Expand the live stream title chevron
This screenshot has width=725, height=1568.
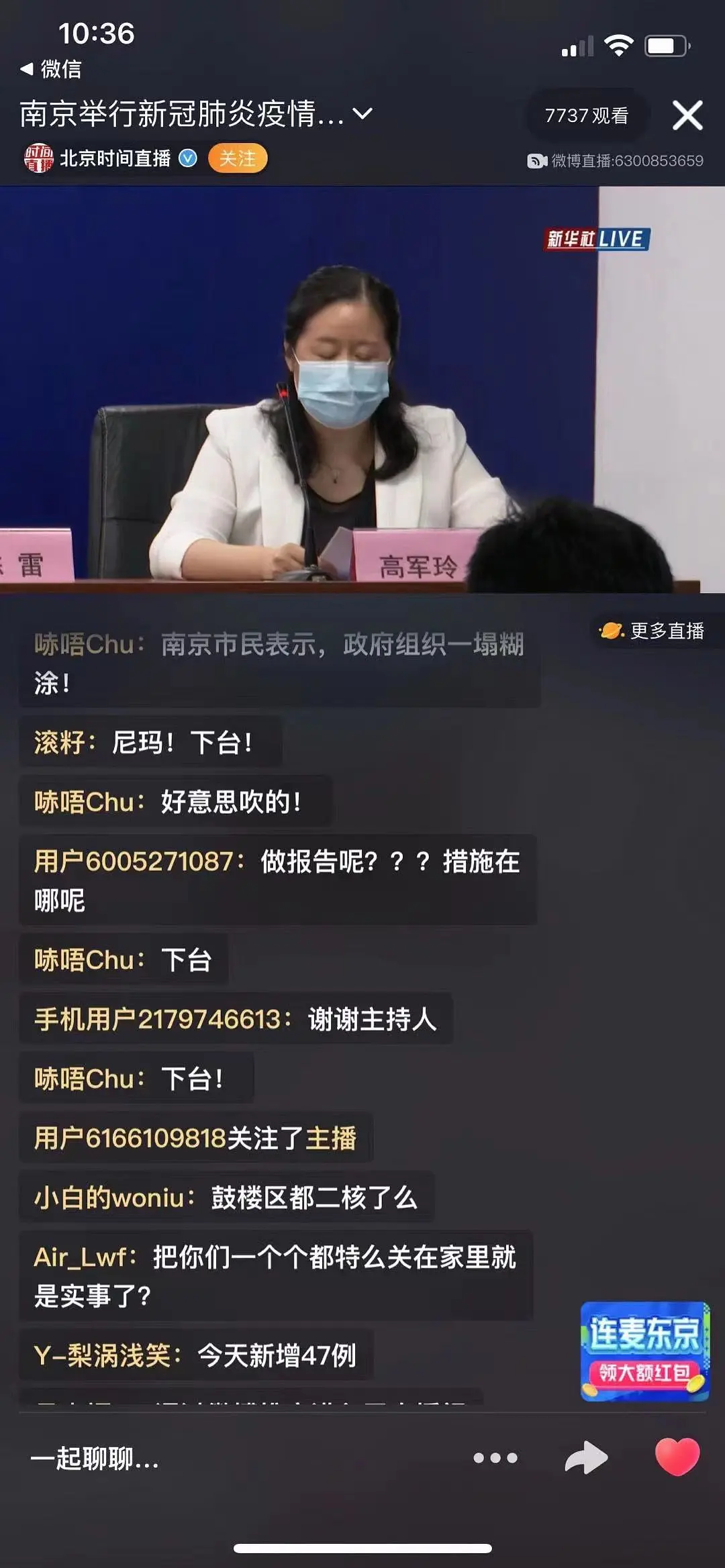coord(362,114)
